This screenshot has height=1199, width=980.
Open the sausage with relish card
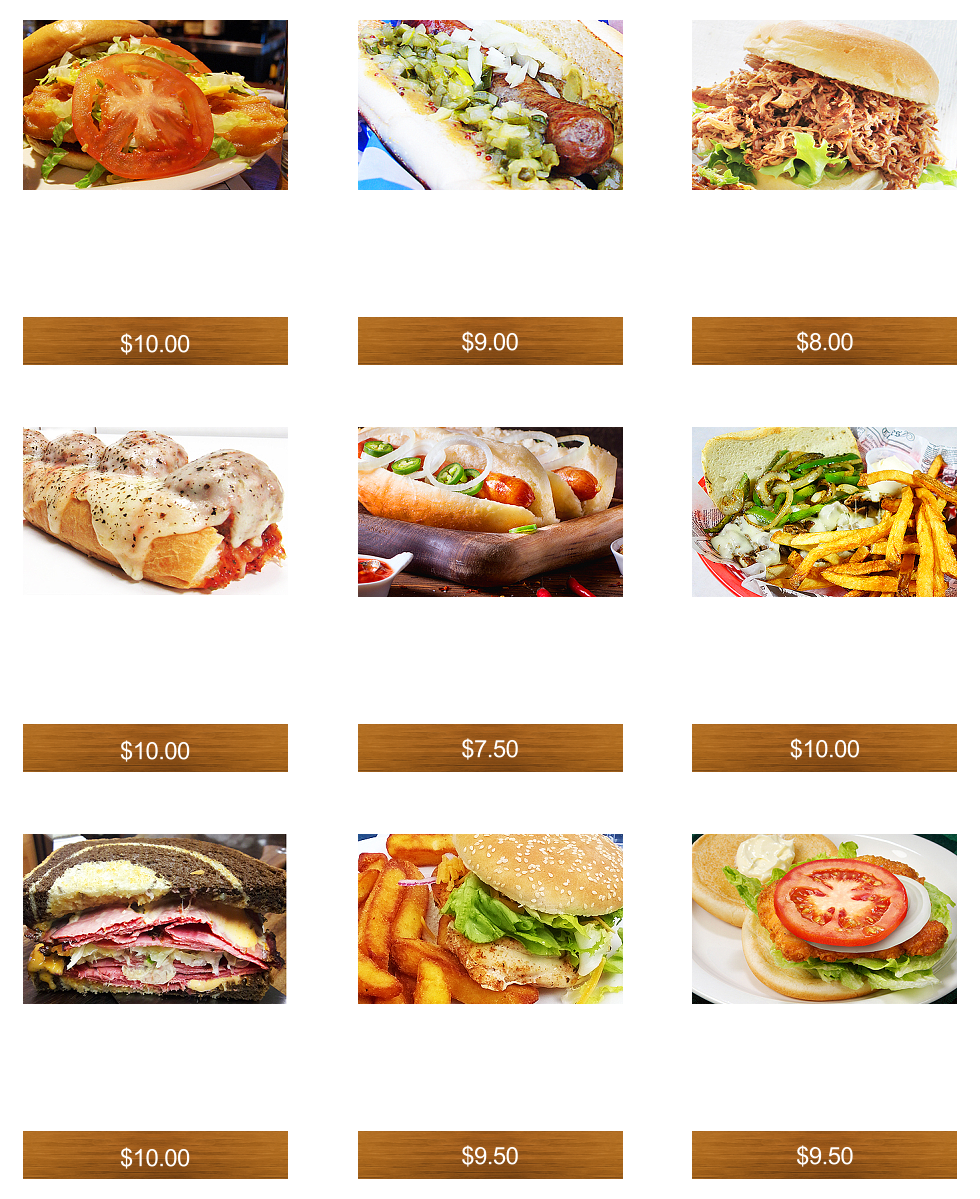490,105
